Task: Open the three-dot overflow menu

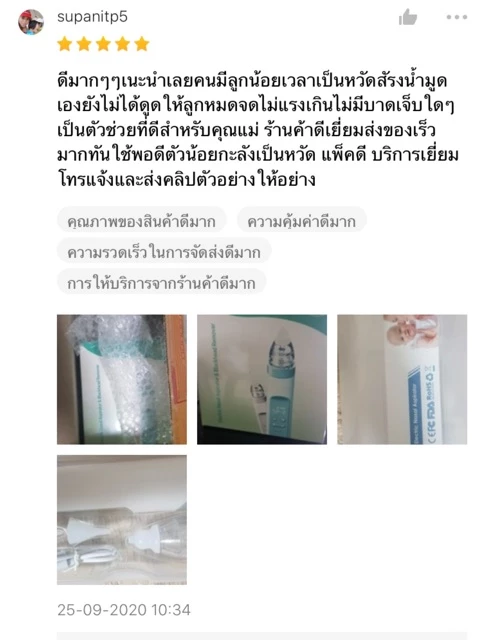Action: click(x=456, y=17)
